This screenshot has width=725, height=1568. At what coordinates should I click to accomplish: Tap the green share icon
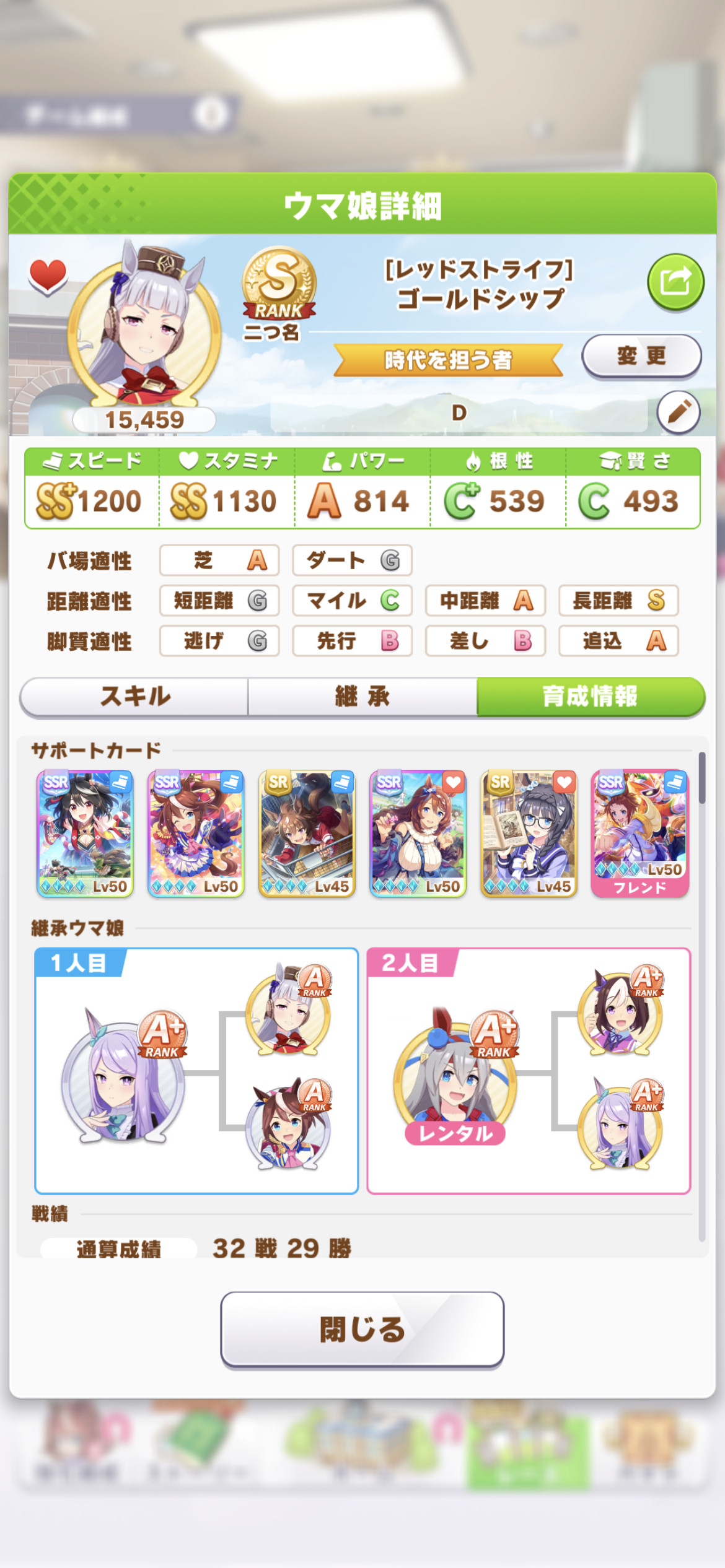pyautogui.click(x=675, y=283)
